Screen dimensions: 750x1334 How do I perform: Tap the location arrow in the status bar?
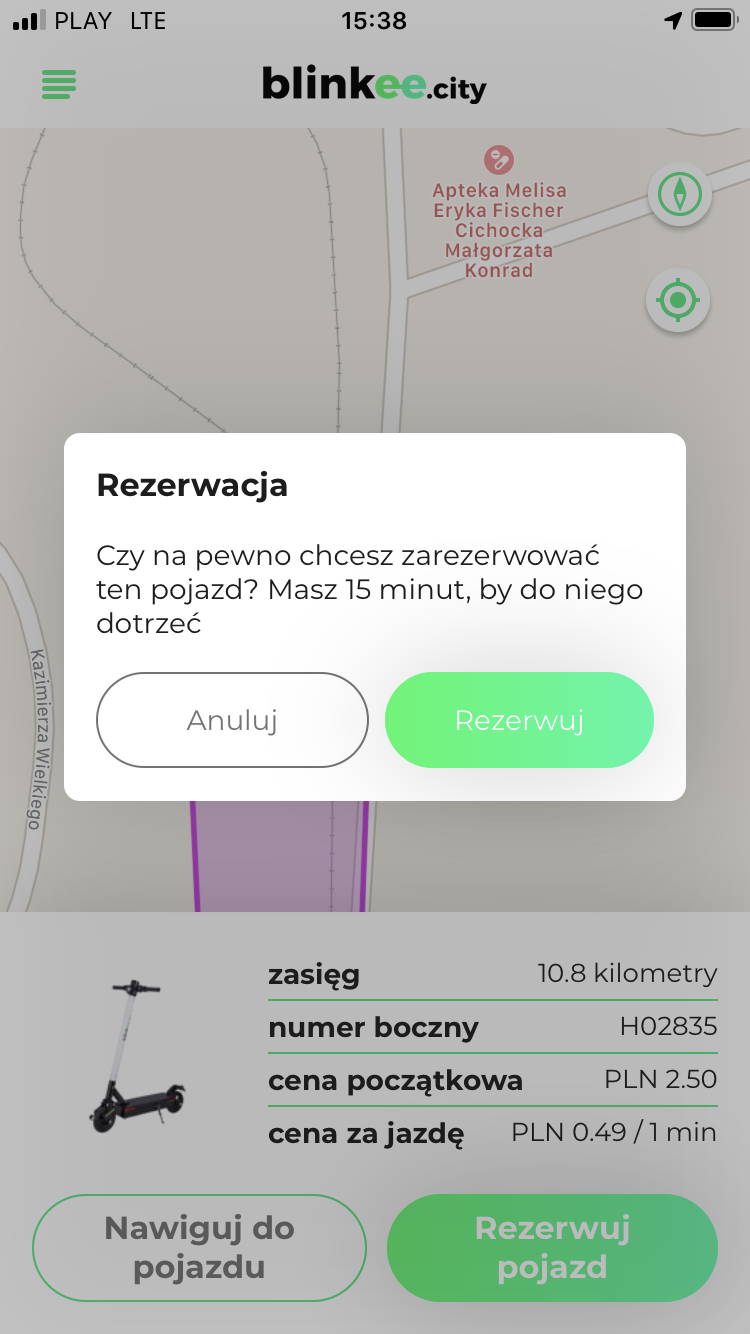(673, 20)
